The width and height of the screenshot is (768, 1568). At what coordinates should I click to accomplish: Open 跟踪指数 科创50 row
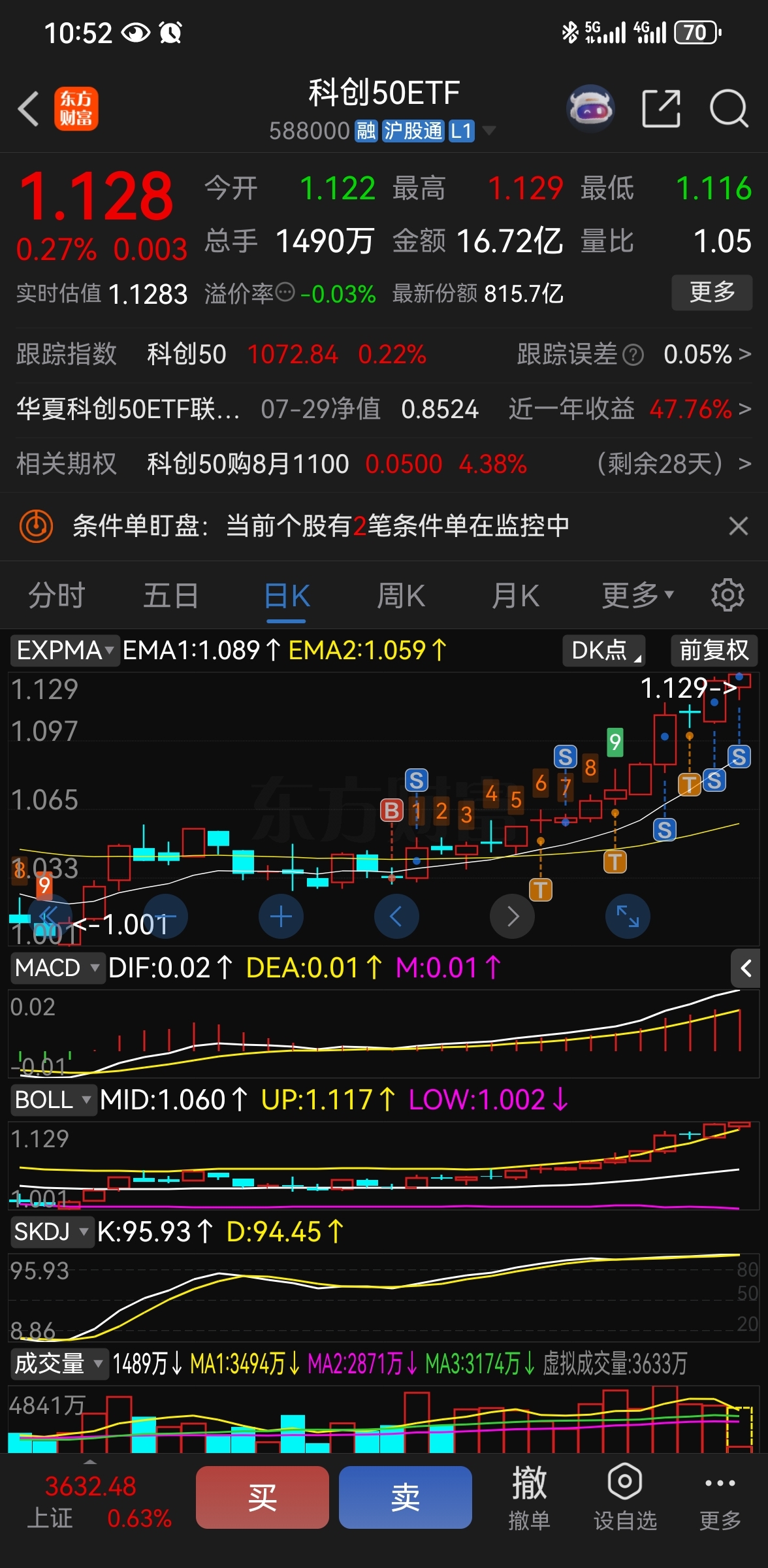384,355
